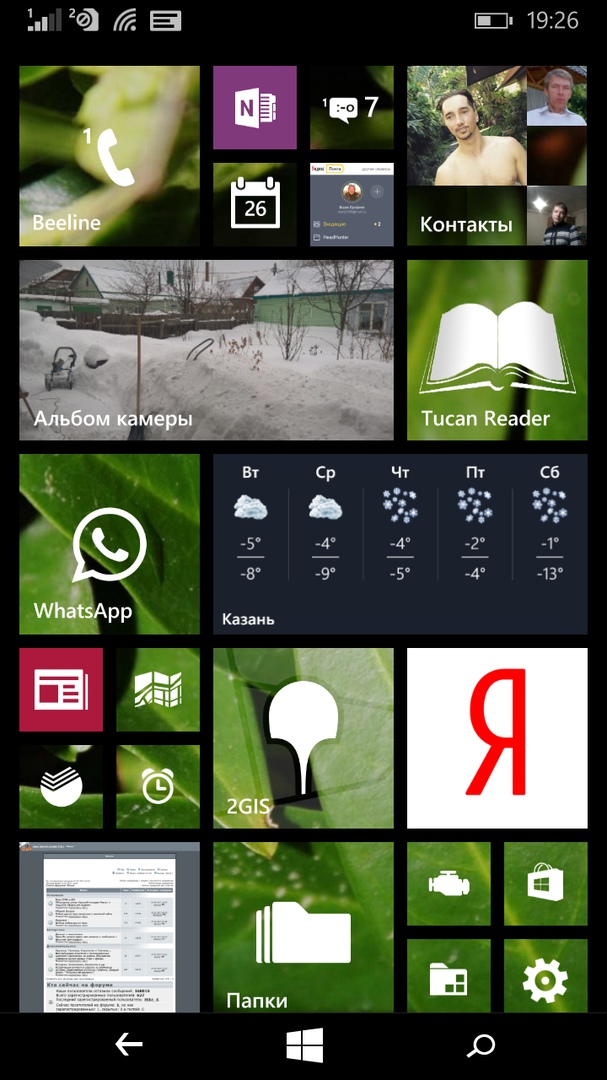Image resolution: width=607 pixels, height=1080 pixels.
Task: Open the Альбом камеры photo tile
Action: (206, 350)
